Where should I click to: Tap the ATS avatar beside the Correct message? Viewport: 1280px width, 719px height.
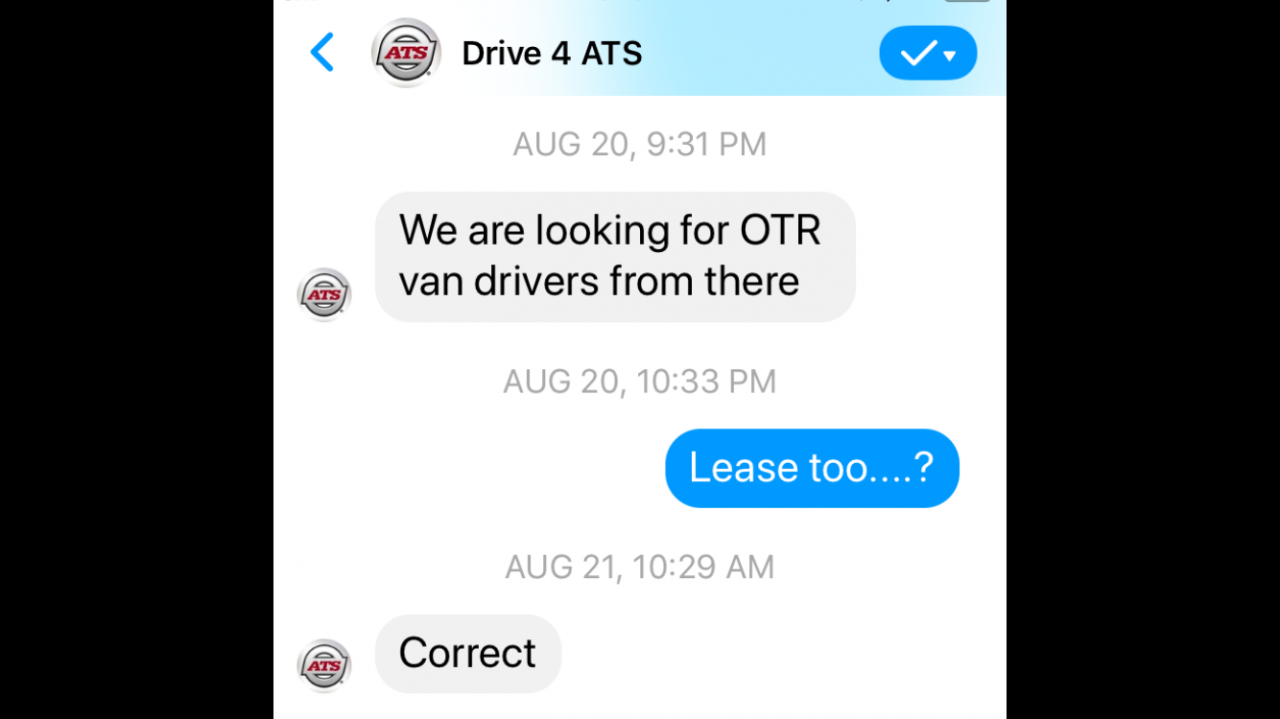324,665
